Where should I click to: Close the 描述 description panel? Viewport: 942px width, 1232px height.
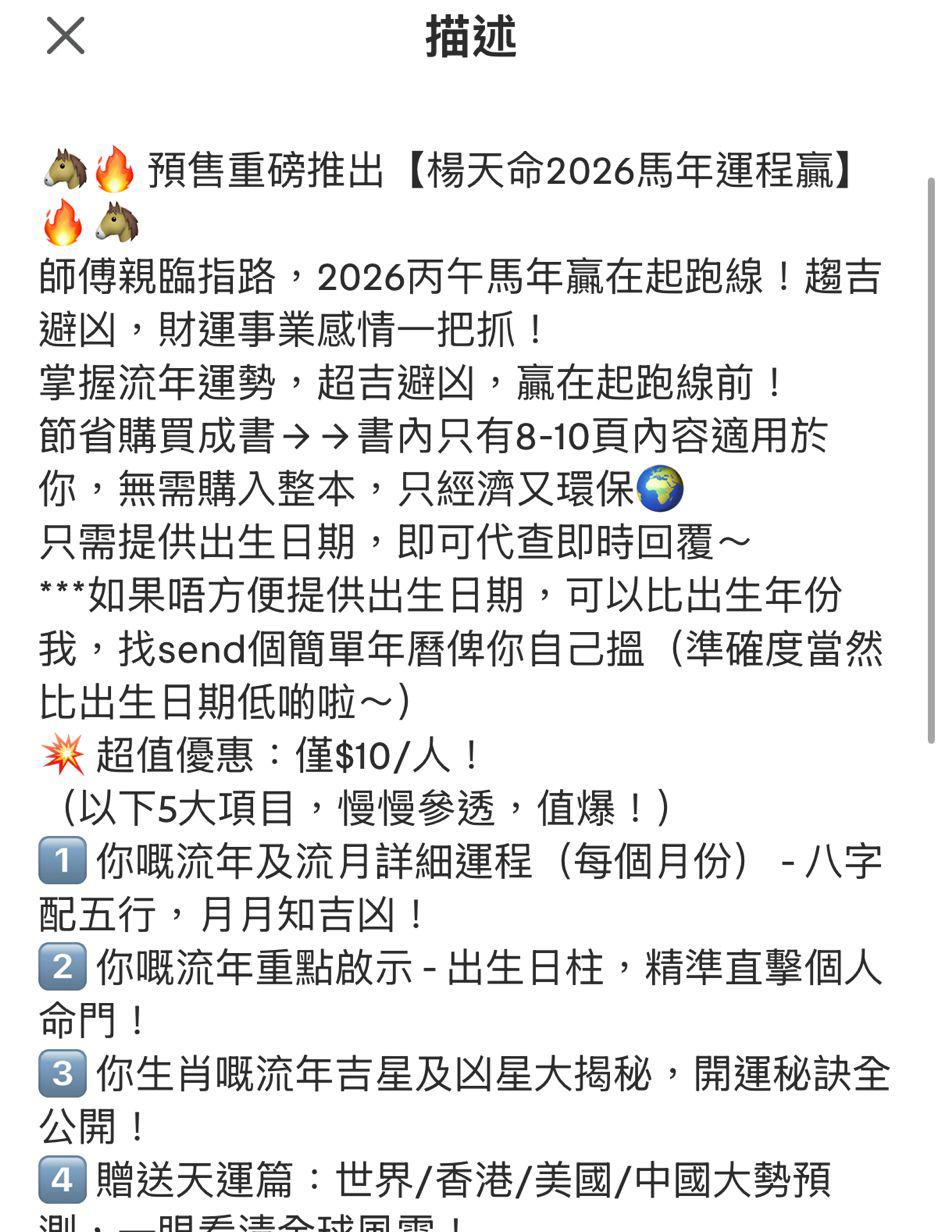coord(66,37)
